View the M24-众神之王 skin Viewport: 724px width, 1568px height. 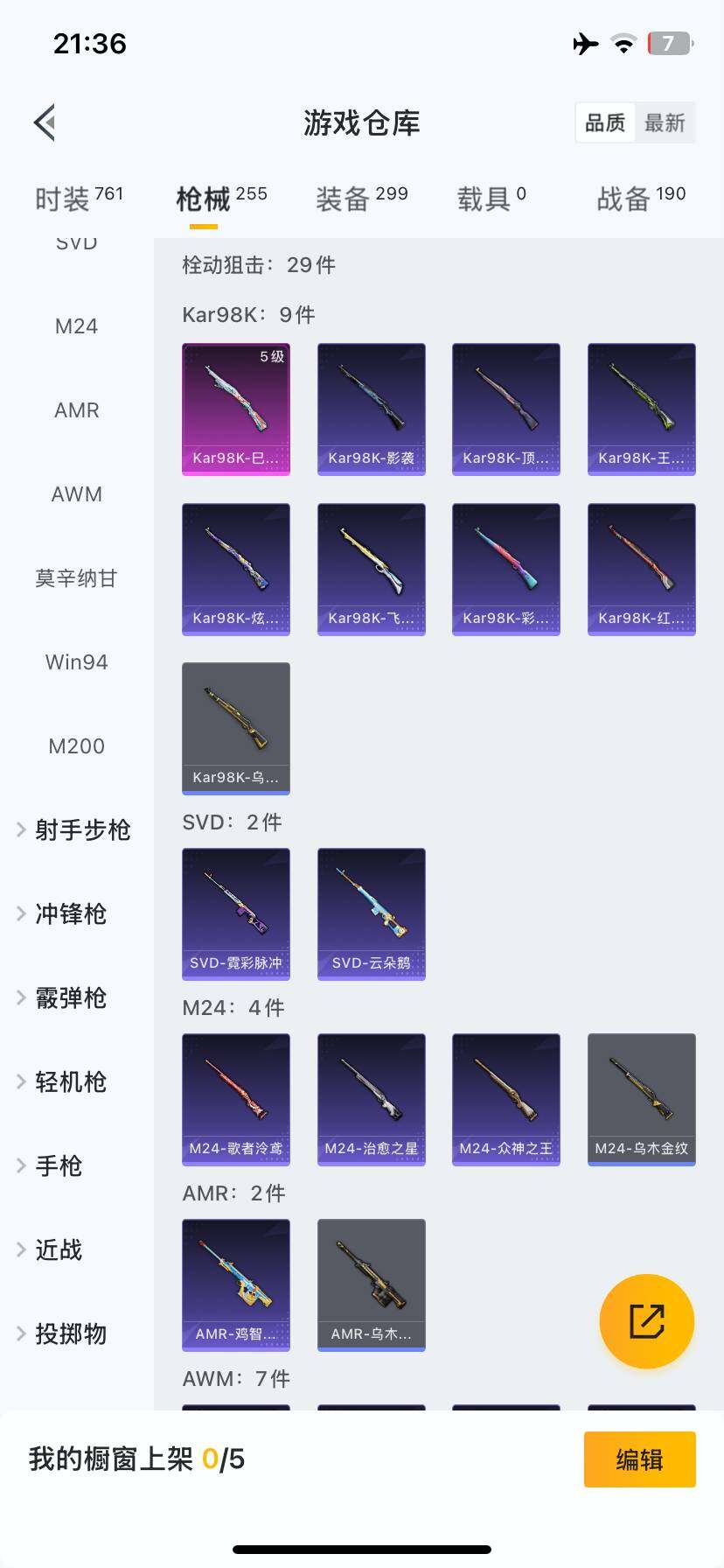[x=505, y=1100]
